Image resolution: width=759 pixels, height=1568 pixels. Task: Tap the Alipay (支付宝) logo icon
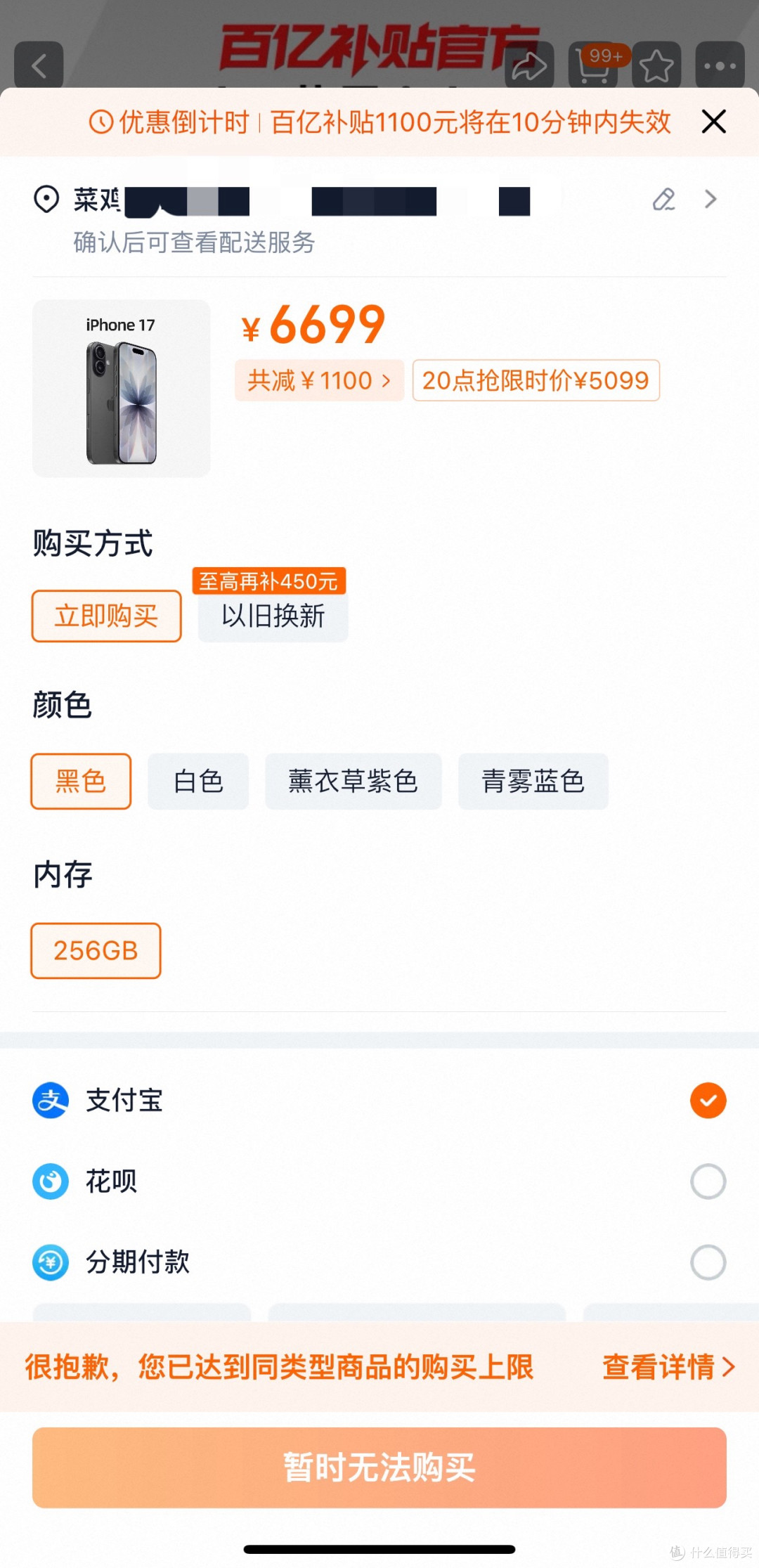49,1100
